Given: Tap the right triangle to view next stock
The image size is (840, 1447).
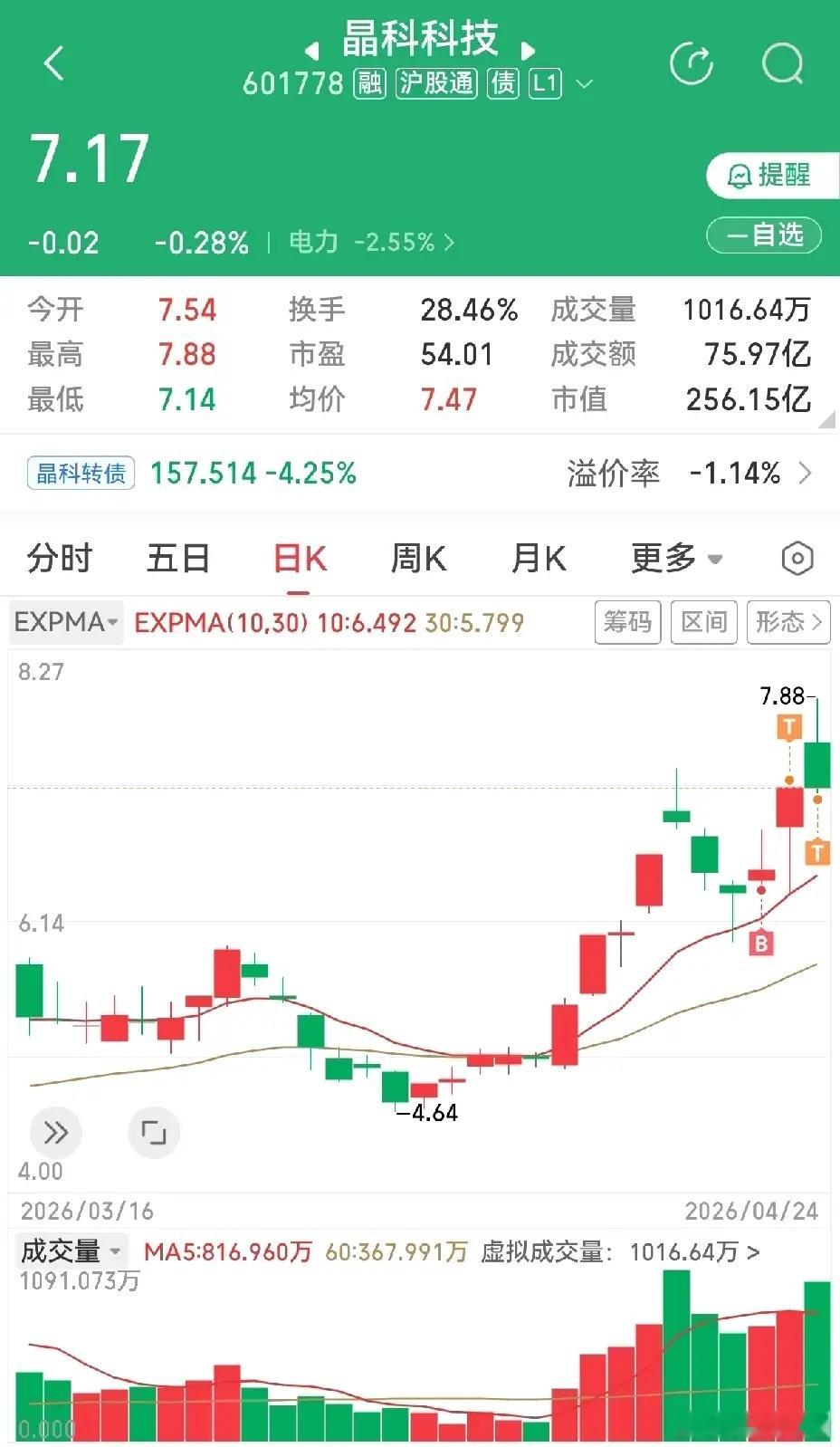Looking at the screenshot, I should coord(530,50).
